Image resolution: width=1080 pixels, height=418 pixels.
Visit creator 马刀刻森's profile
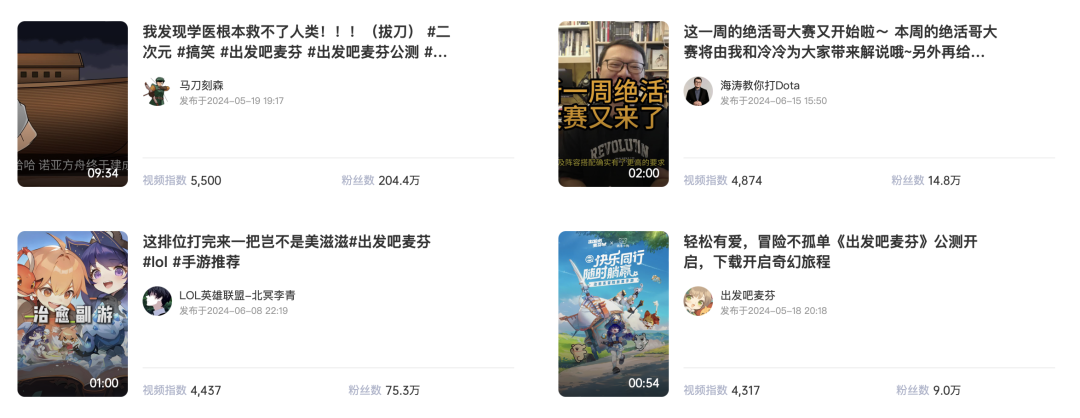pos(202,86)
